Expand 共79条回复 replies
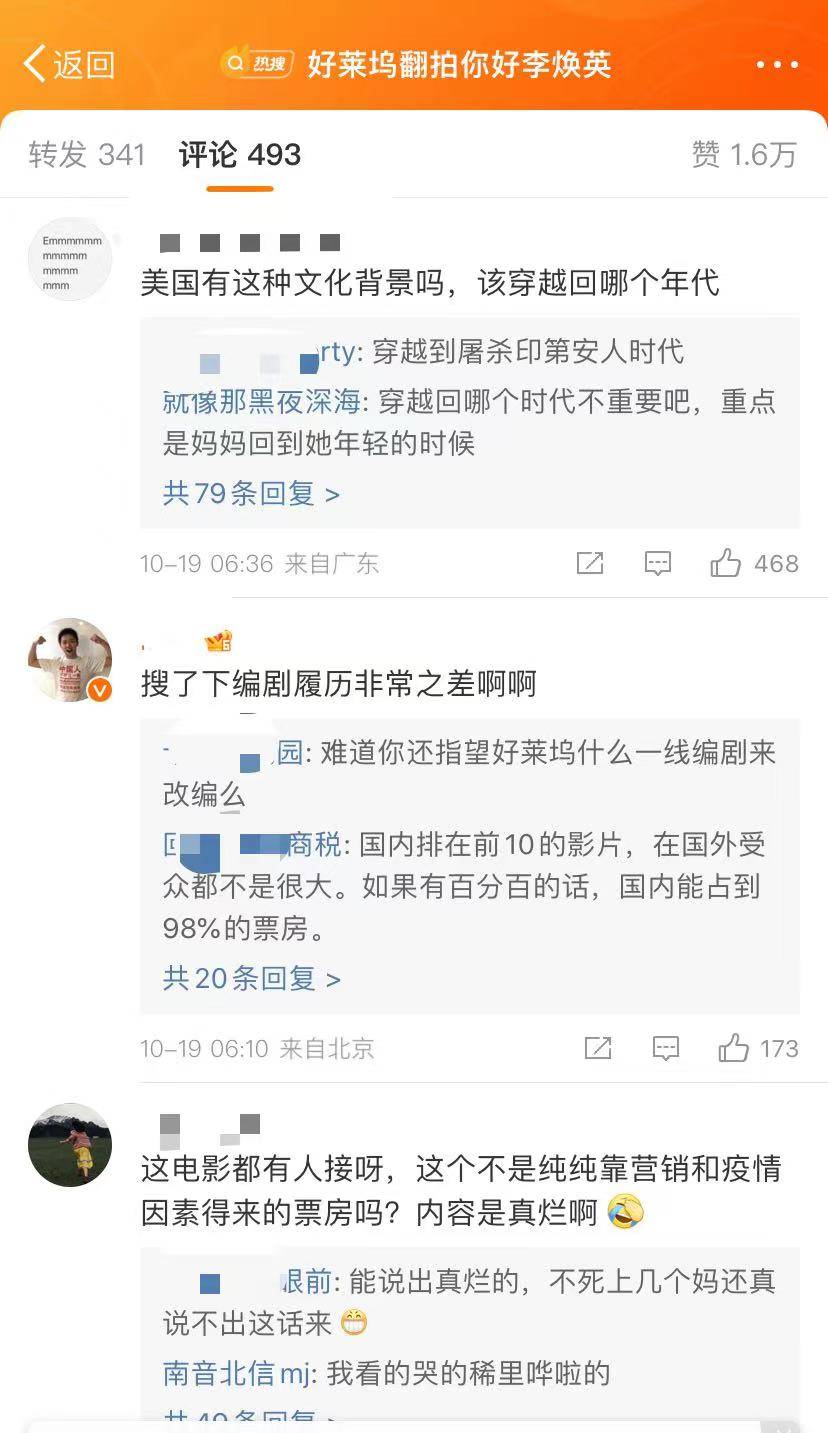The width and height of the screenshot is (828, 1433). pyautogui.click(x=251, y=493)
